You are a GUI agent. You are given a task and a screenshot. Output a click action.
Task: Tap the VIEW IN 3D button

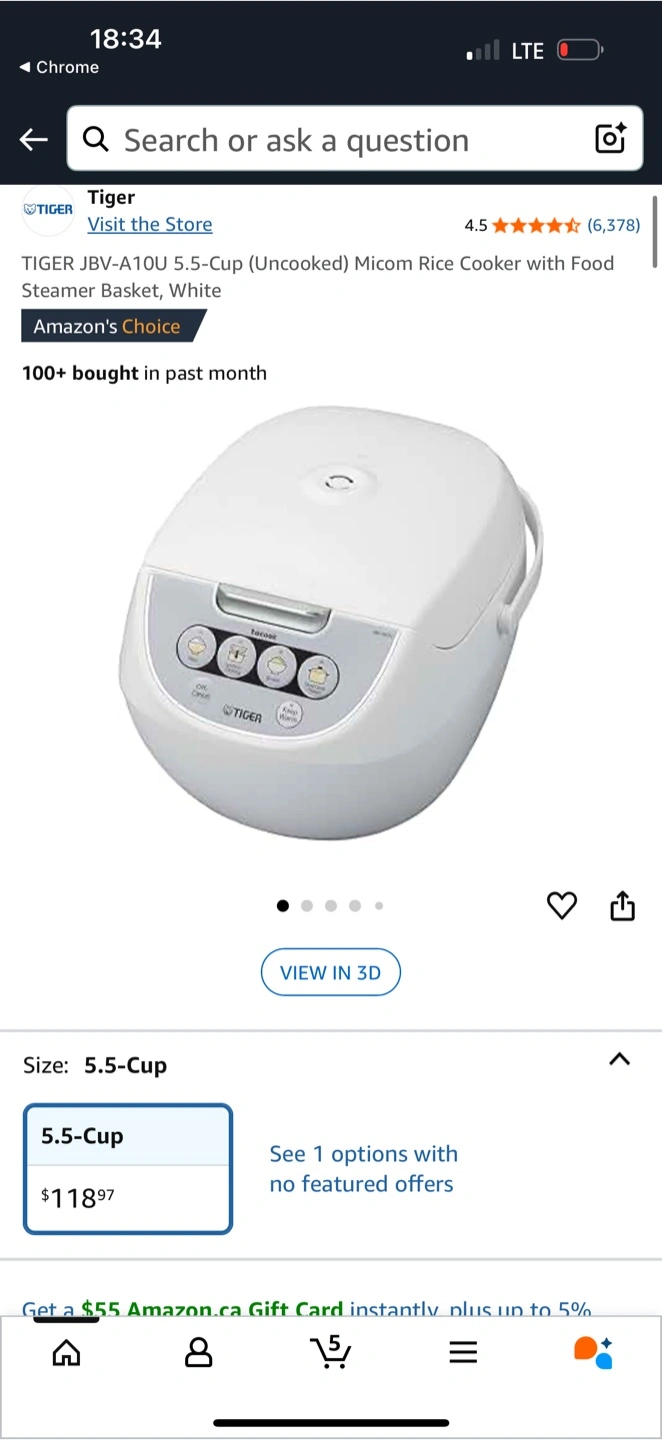click(x=331, y=972)
